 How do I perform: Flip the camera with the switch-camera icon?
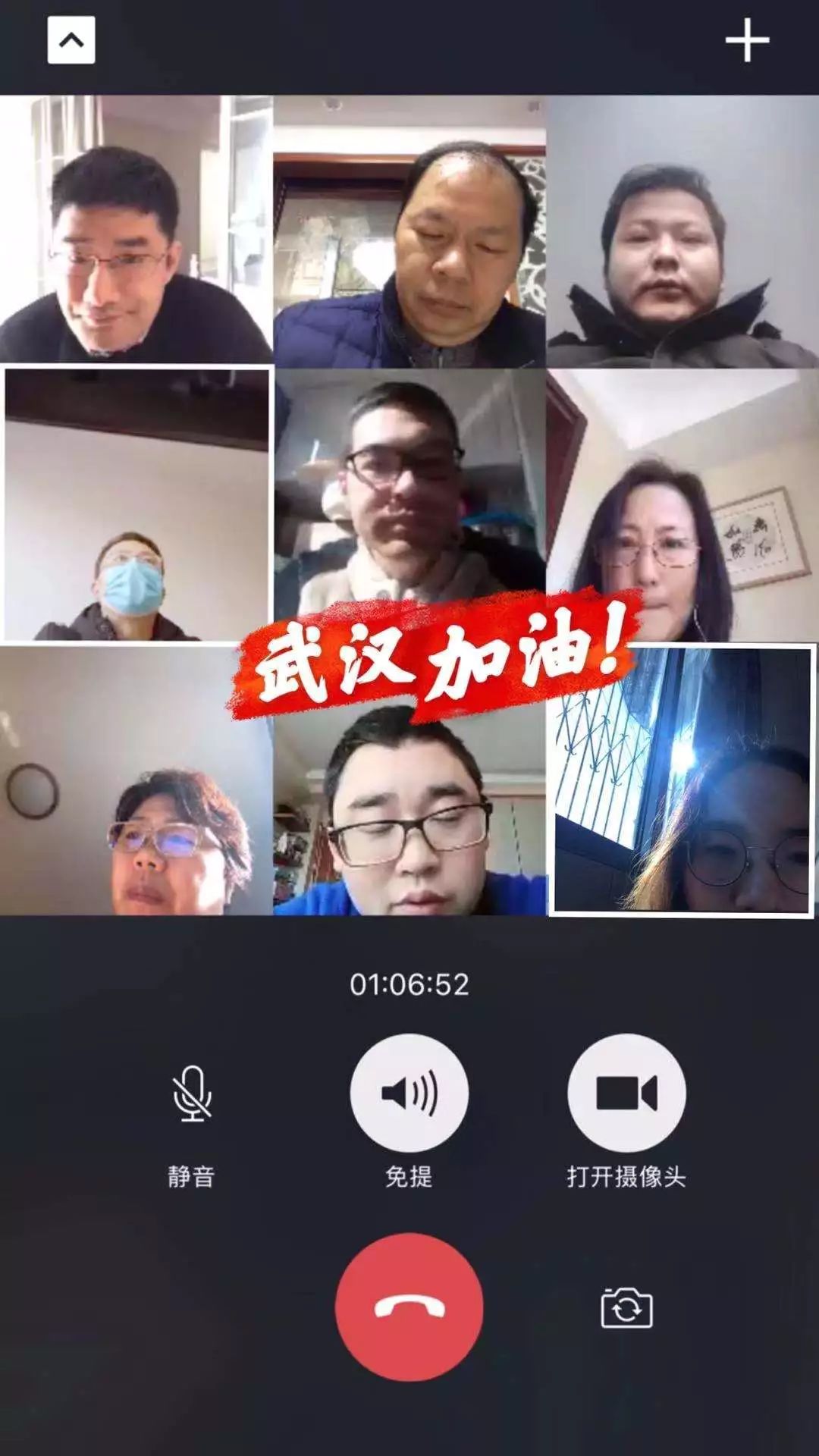[x=626, y=1307]
